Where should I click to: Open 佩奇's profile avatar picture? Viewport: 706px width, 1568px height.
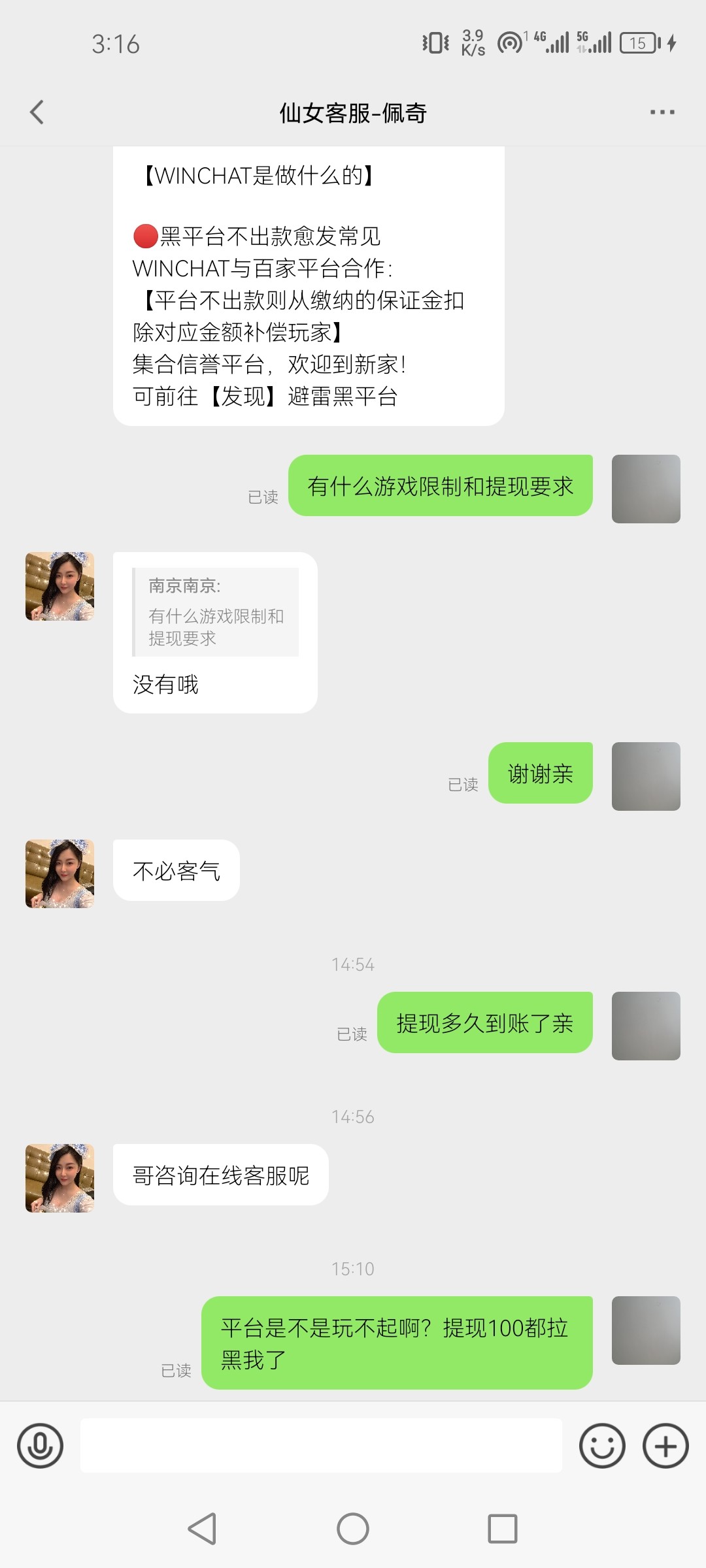coord(59,585)
